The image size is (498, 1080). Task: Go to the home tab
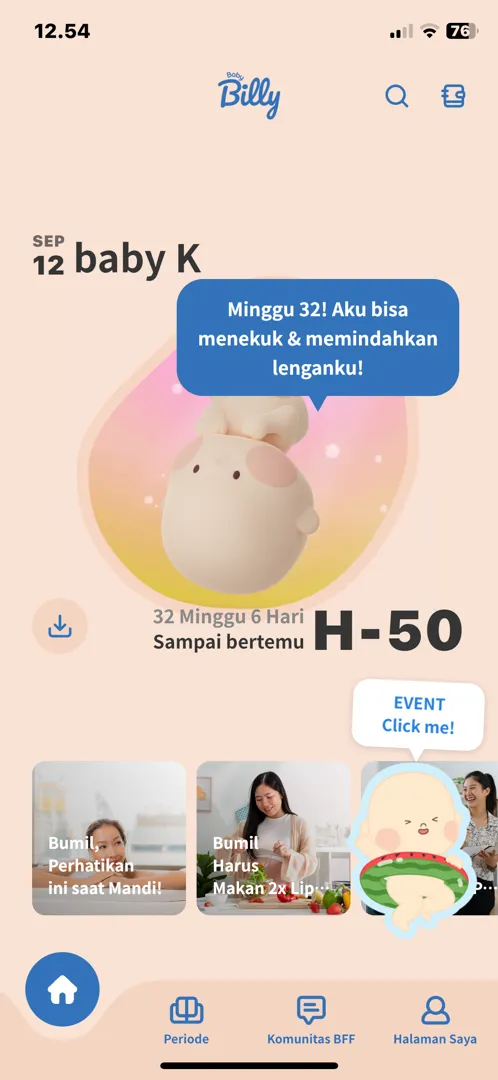click(x=63, y=989)
